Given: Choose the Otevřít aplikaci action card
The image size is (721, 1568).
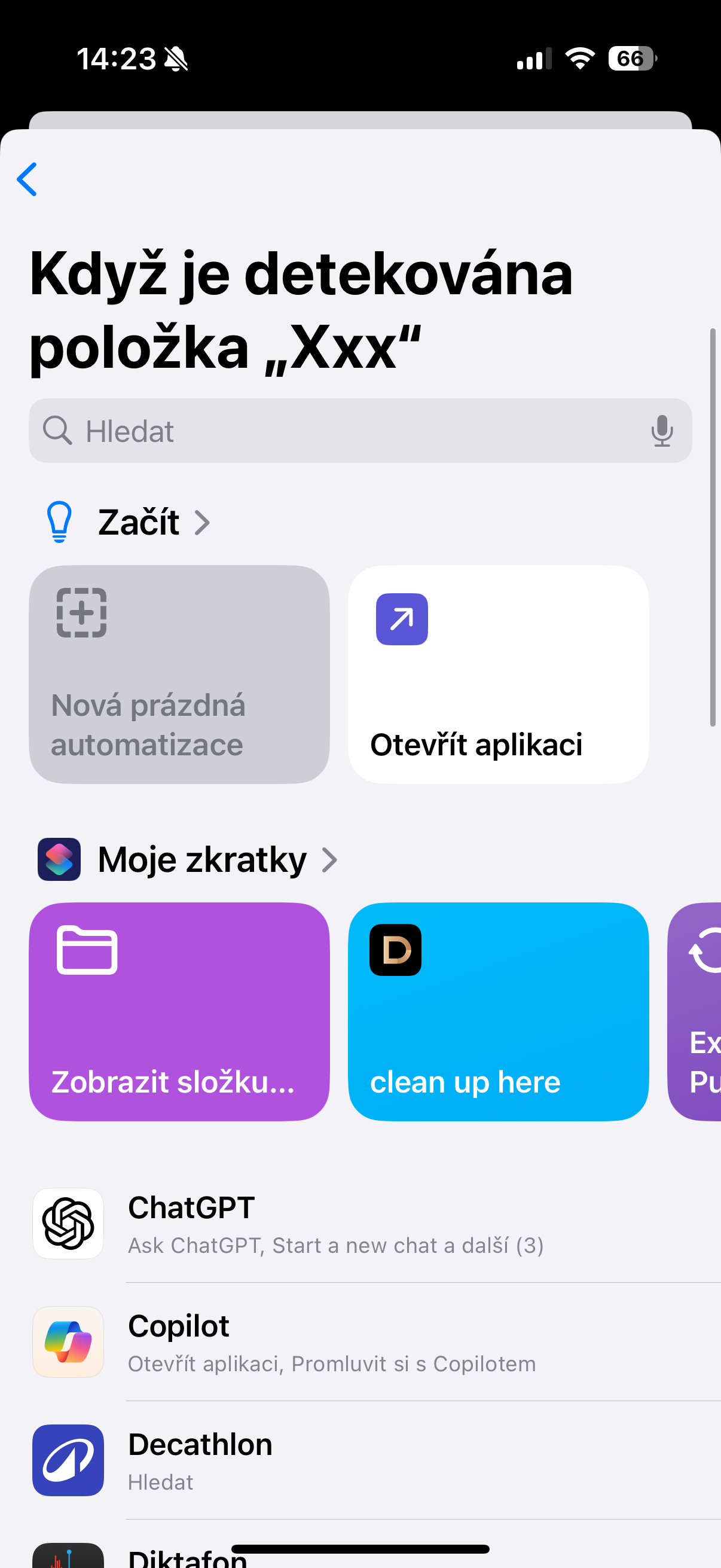Looking at the screenshot, I should point(497,674).
